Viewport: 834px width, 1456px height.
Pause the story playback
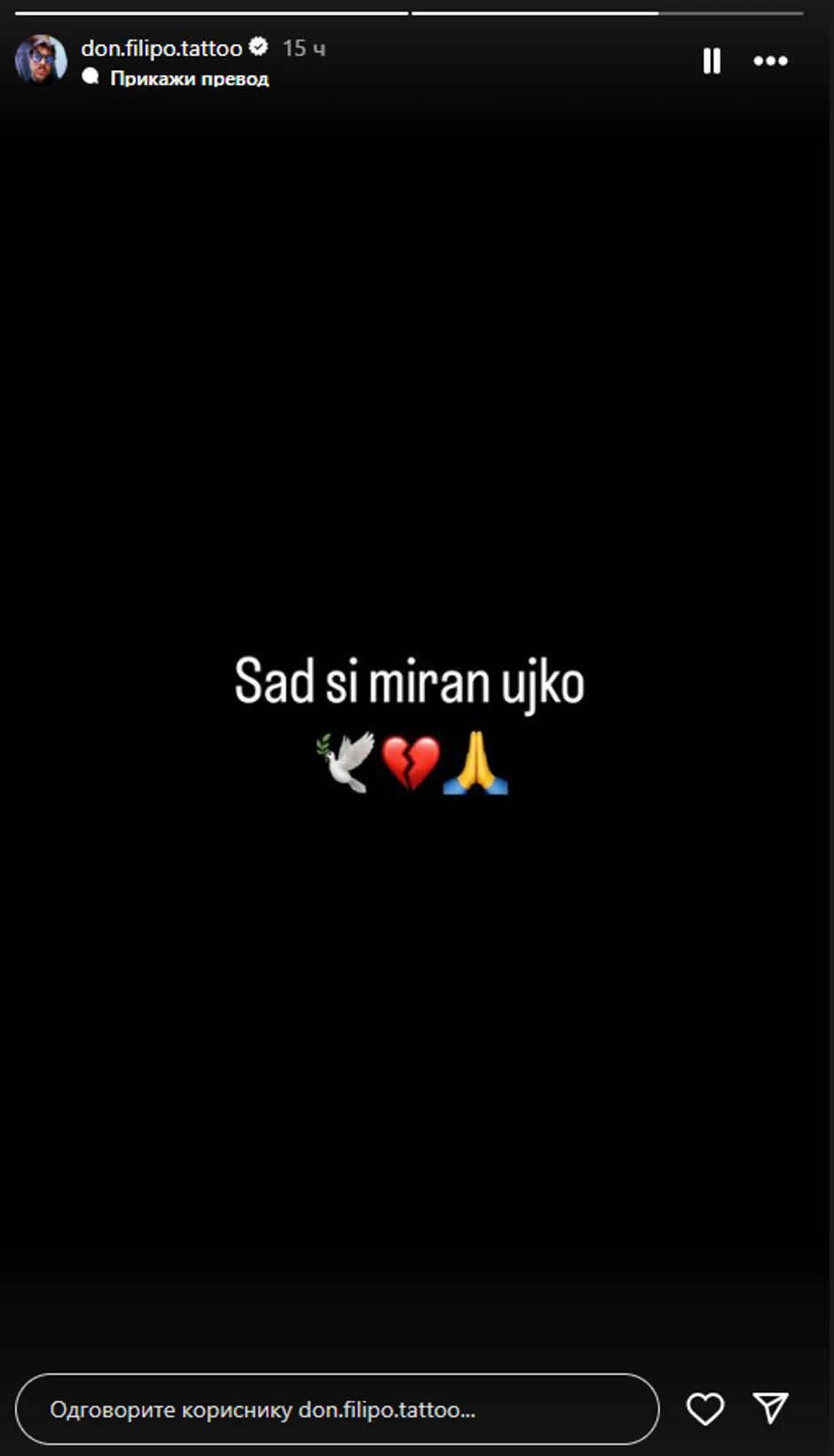[x=712, y=61]
